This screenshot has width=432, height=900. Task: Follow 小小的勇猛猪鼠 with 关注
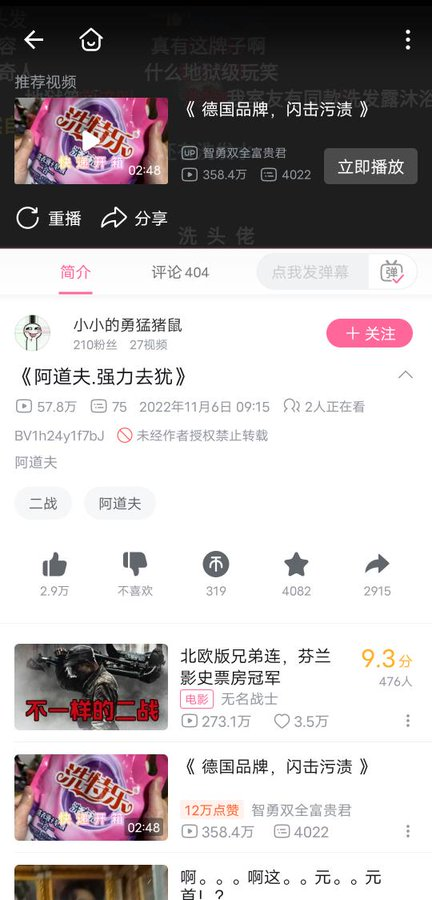coord(369,333)
